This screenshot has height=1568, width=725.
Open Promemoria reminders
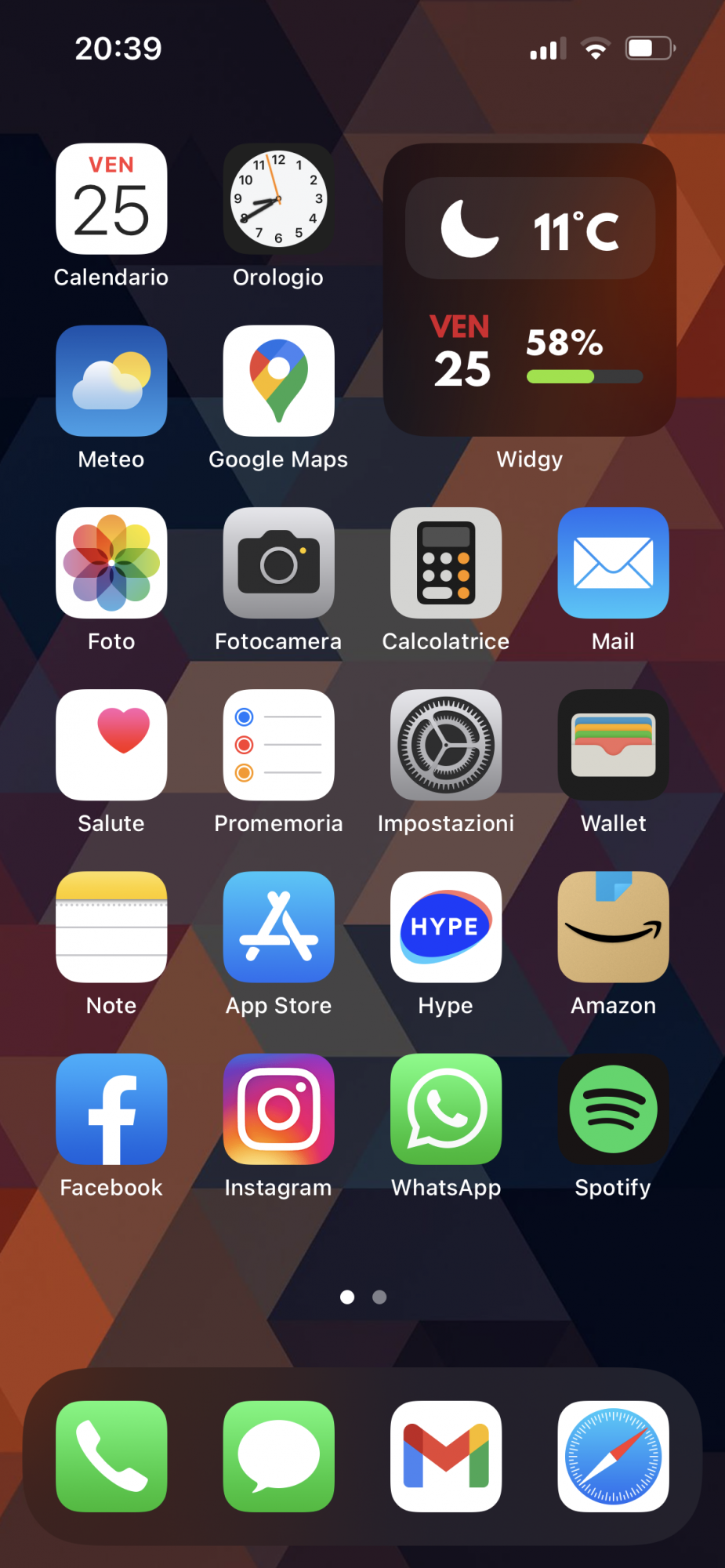point(278,745)
